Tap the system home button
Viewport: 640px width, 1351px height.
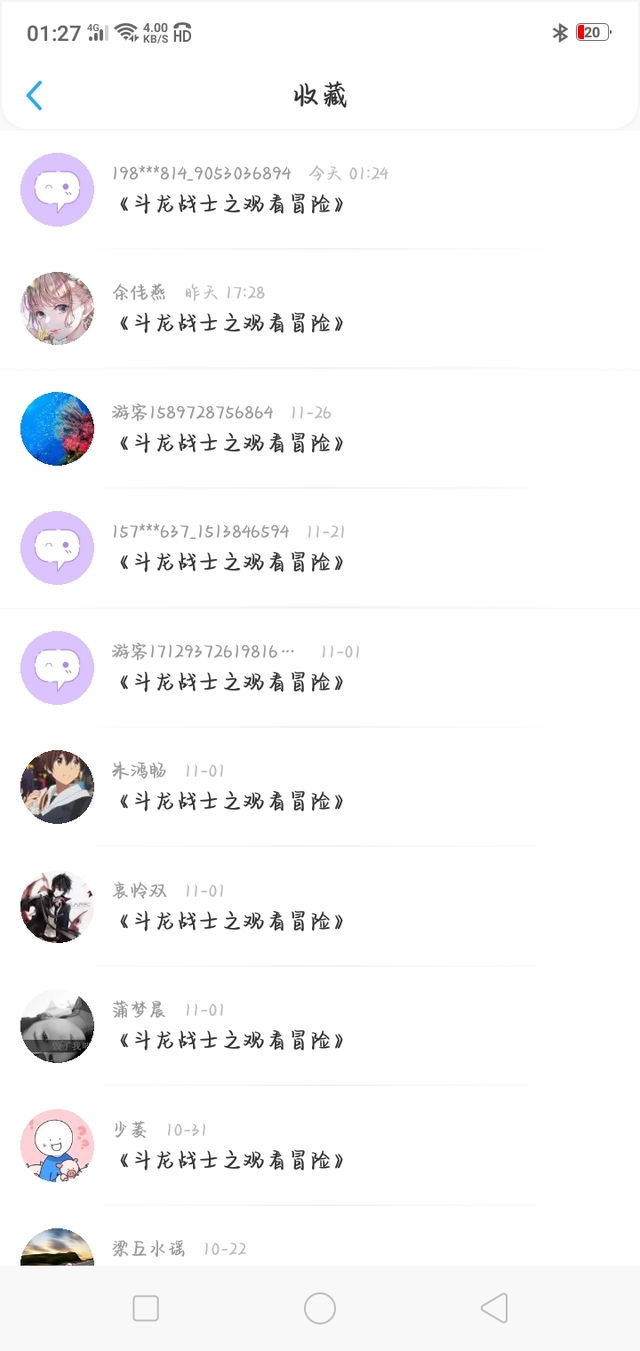pos(320,1308)
